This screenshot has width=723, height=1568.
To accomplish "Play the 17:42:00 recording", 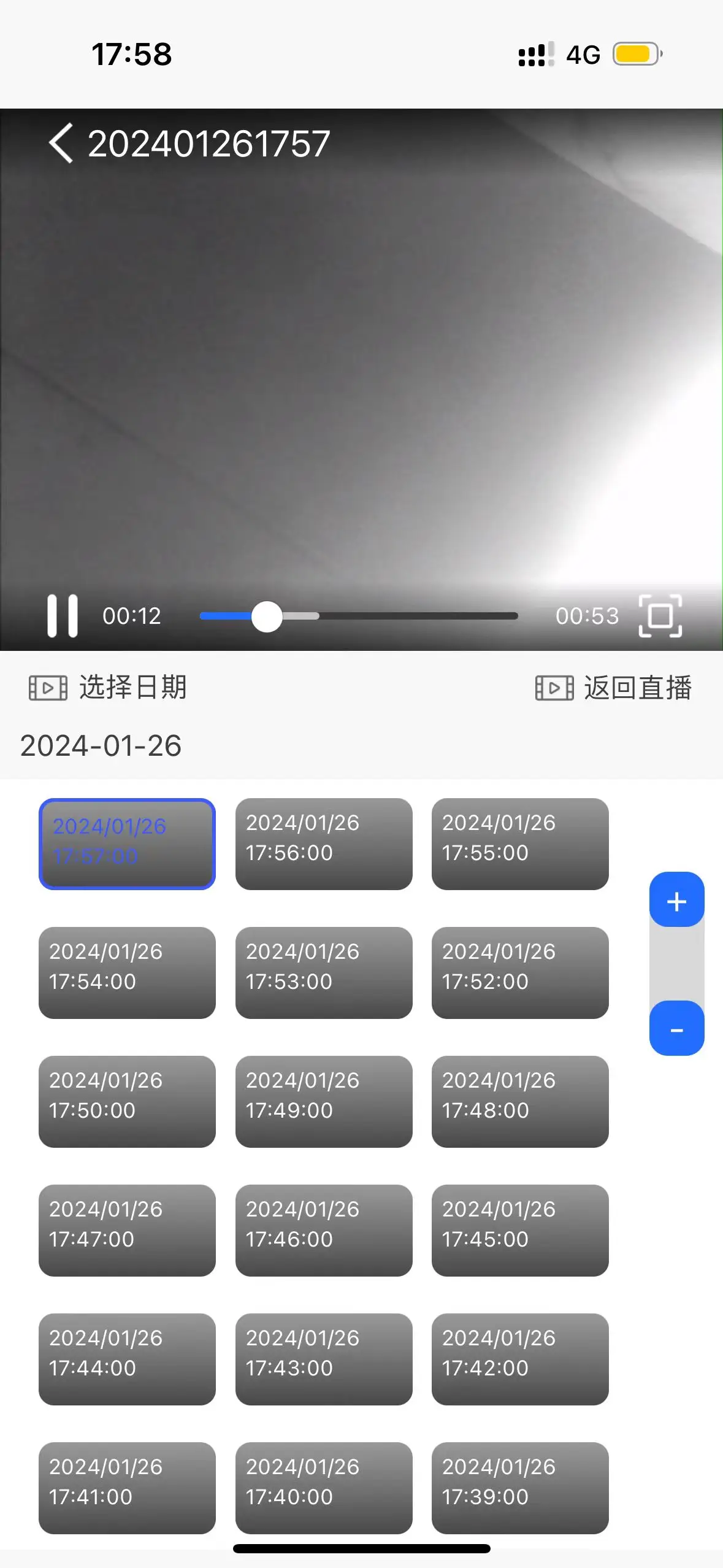I will coord(520,1359).
